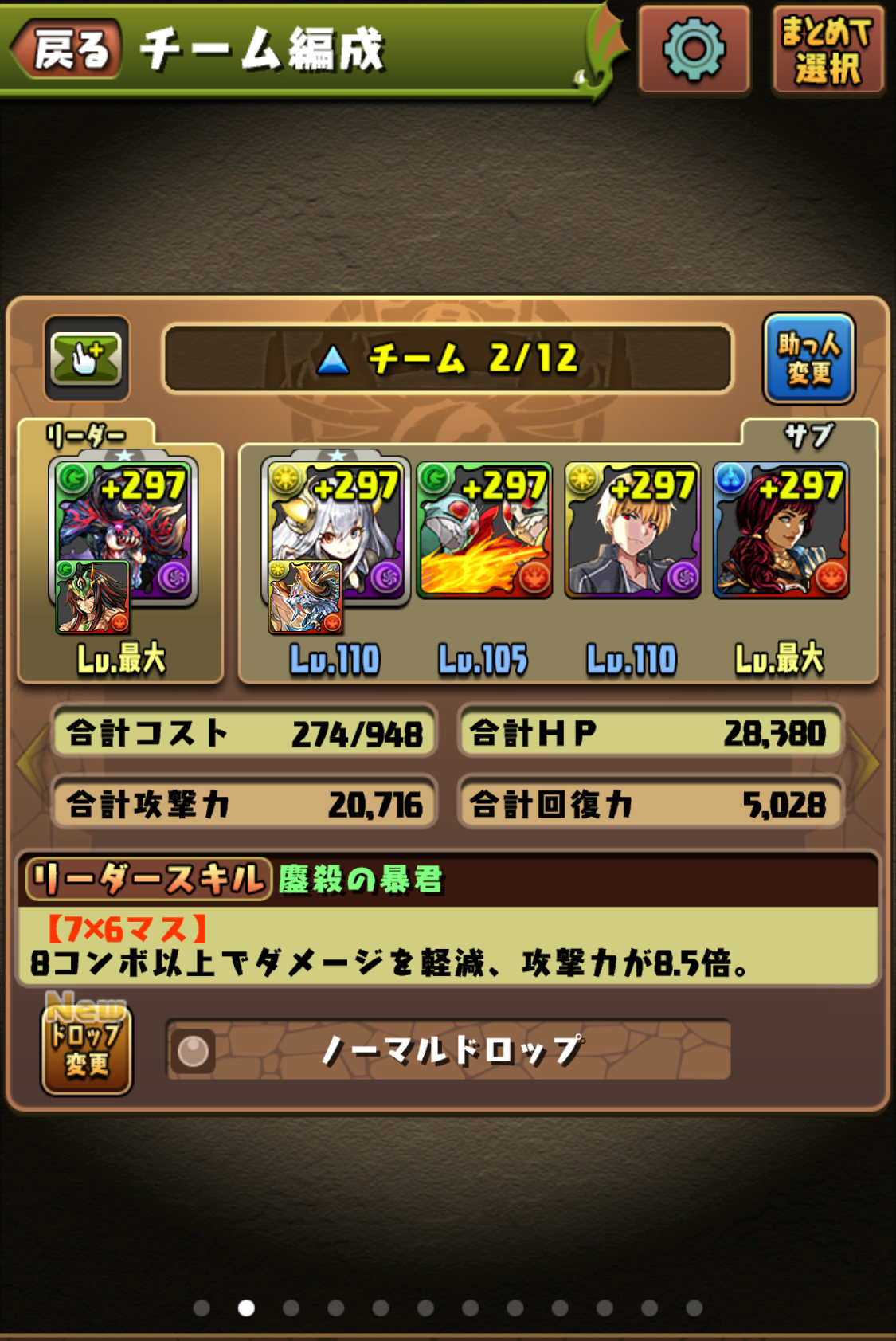Tap the 助っ人変更 helper change button

click(x=808, y=359)
